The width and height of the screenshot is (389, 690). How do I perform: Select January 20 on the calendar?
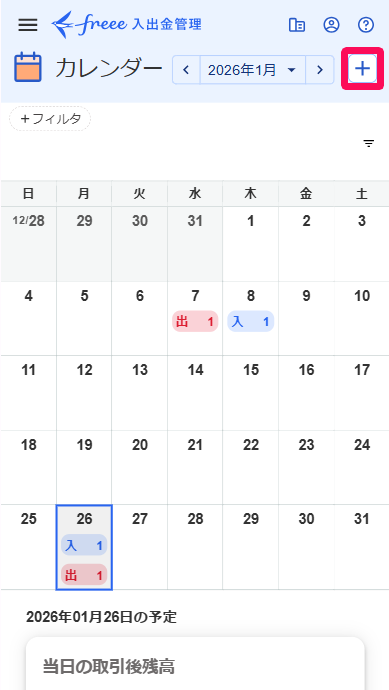coord(140,467)
